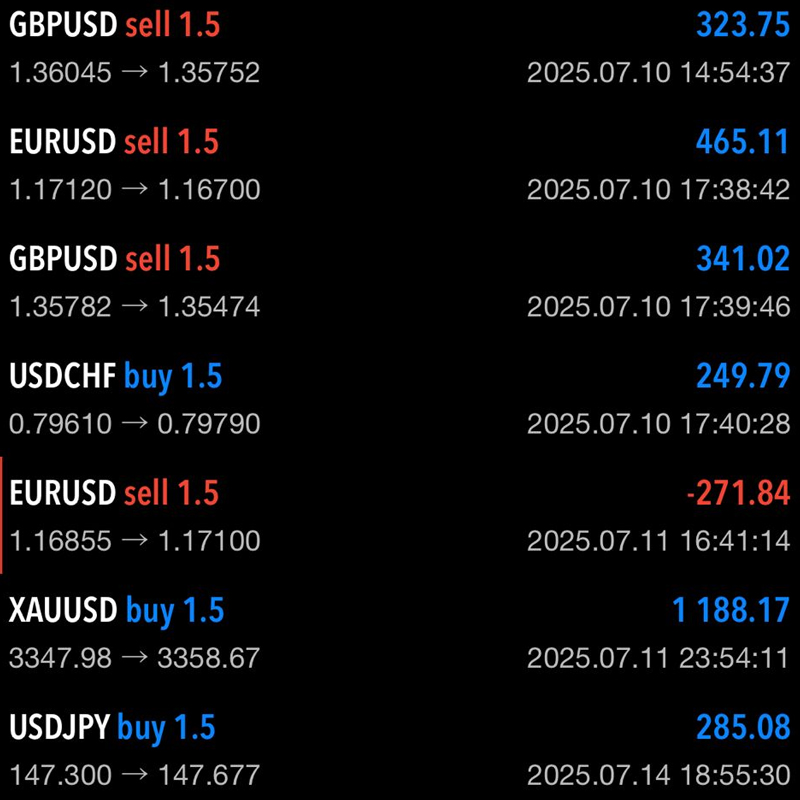
Task: Open the USDCHF buy trade details
Action: [400, 399]
